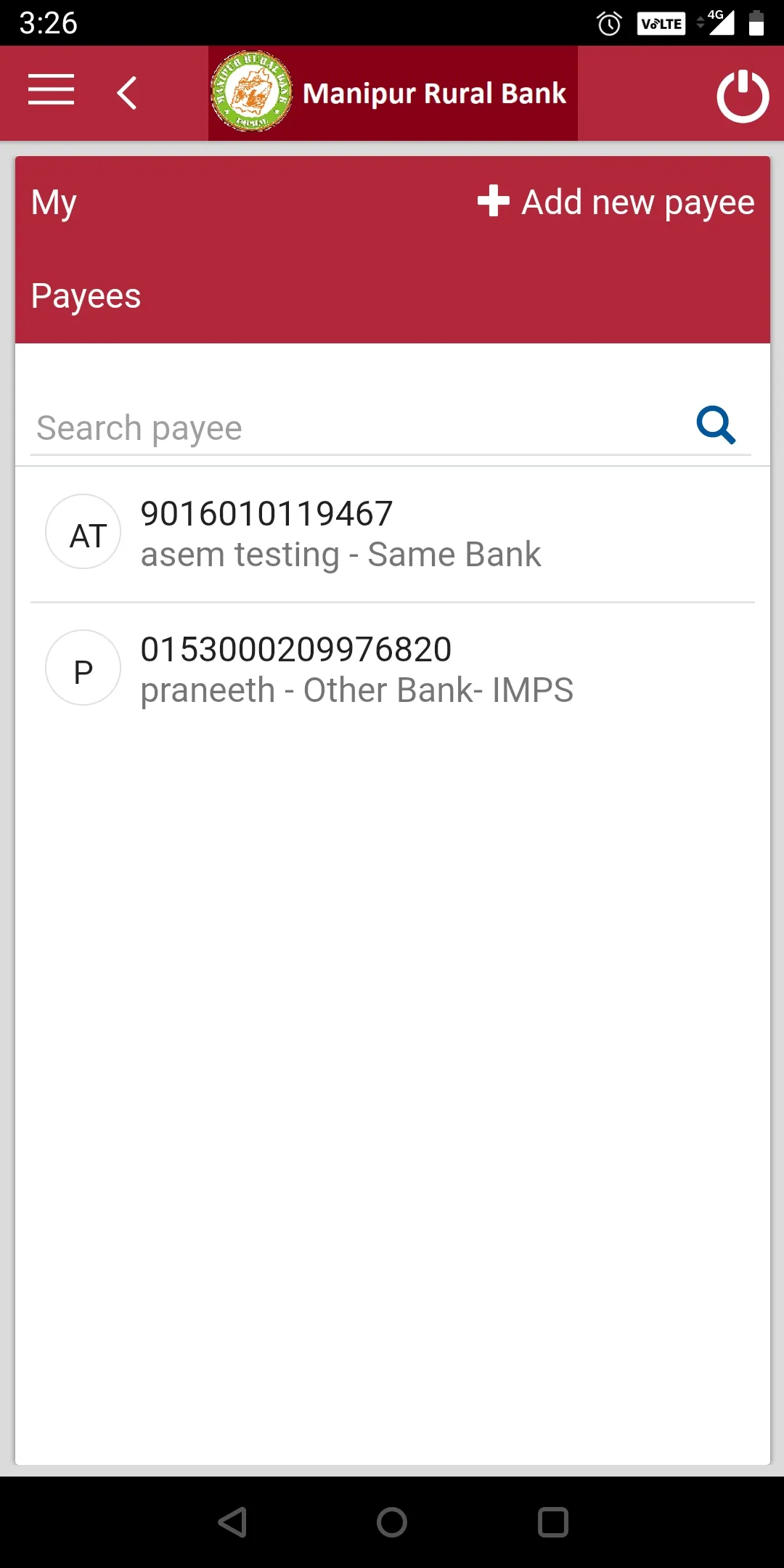
Task: Tap the Manipur Rural Bank logo
Action: [x=252, y=93]
